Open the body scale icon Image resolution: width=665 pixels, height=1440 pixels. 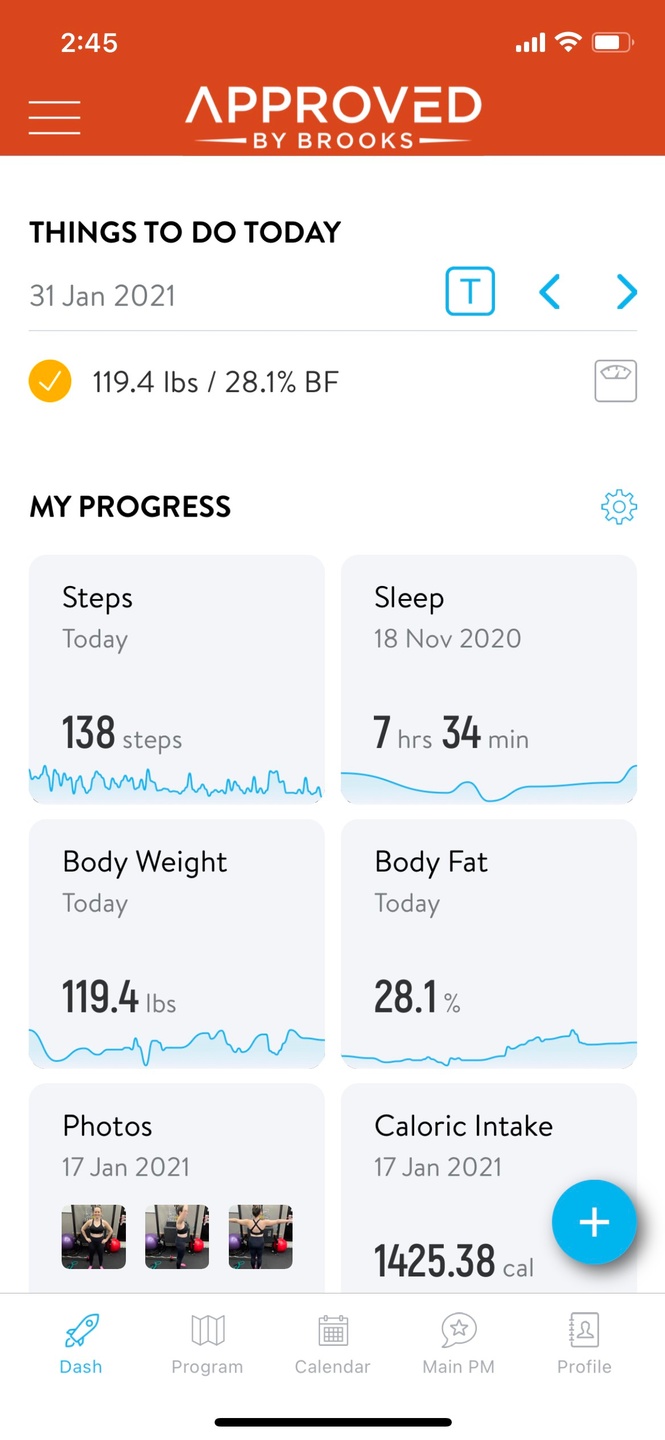tap(615, 382)
